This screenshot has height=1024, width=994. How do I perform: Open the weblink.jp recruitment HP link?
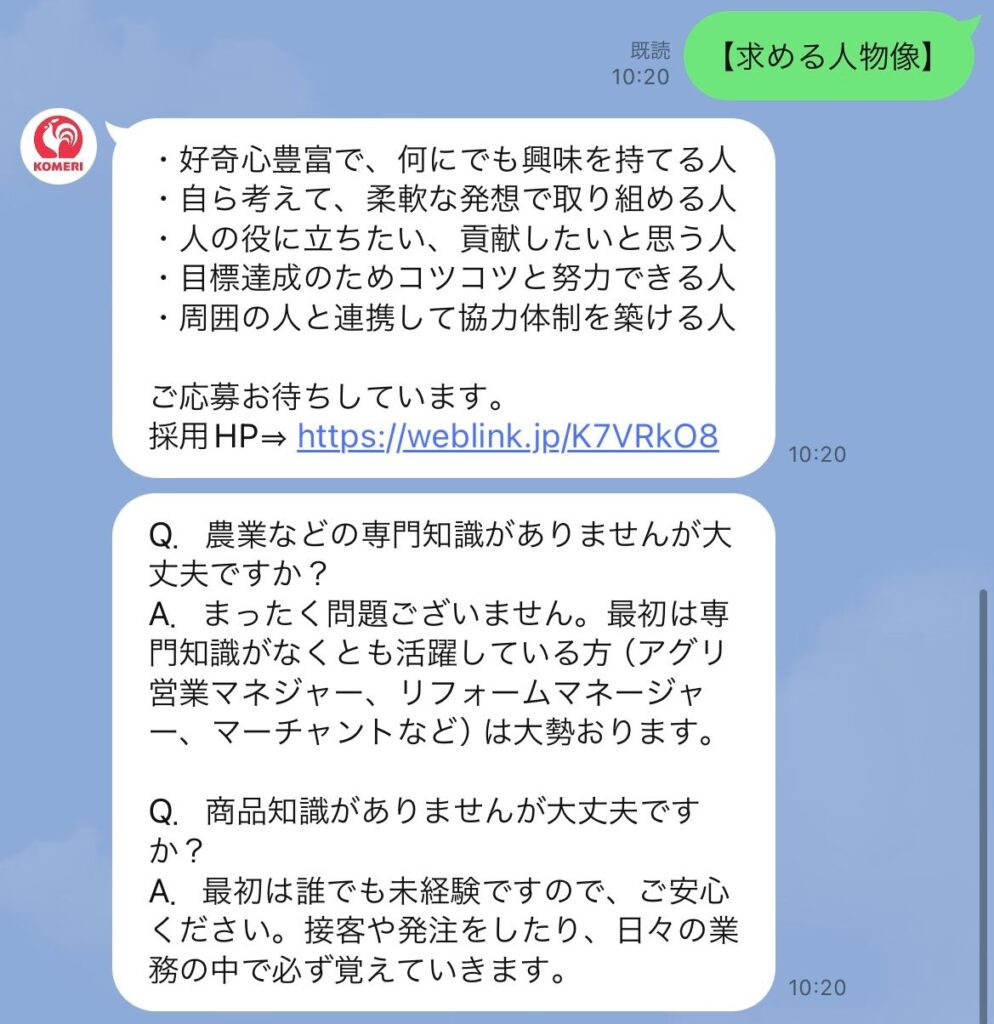[x=508, y=436]
